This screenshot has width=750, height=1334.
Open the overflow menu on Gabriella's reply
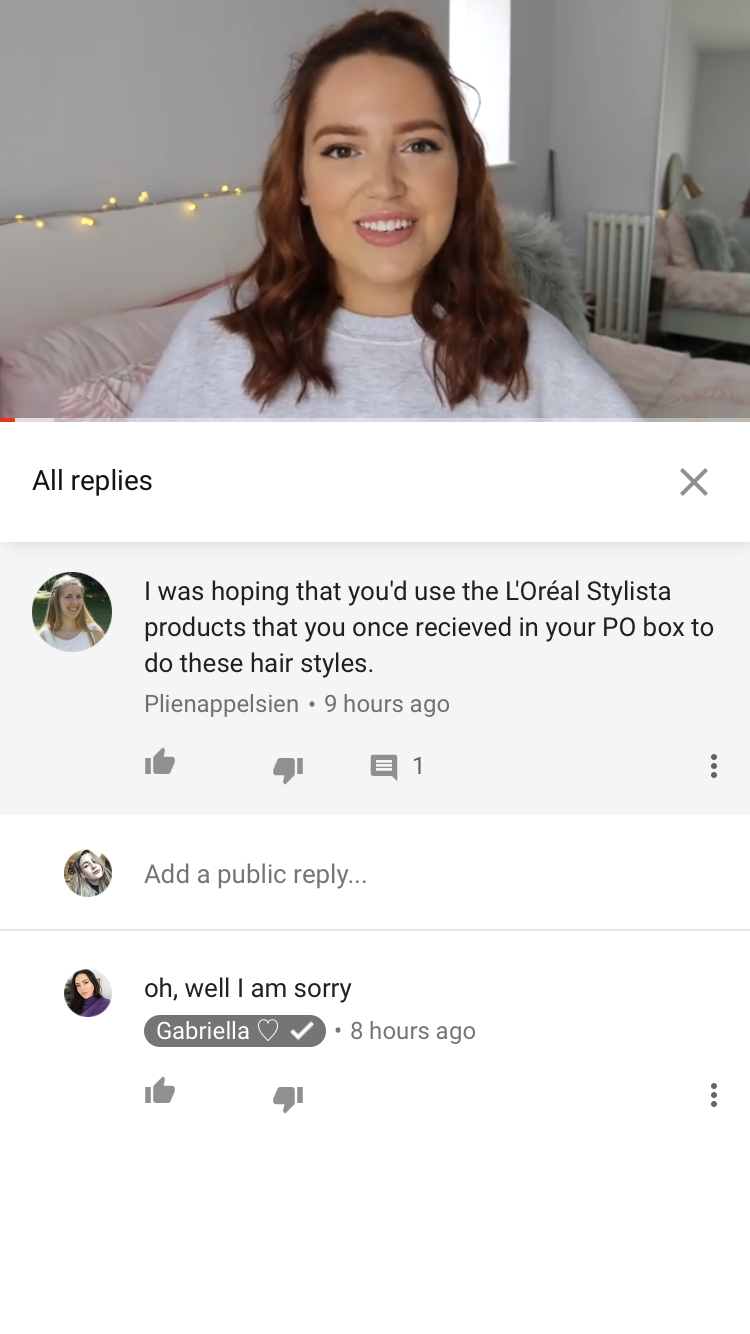(x=713, y=1094)
